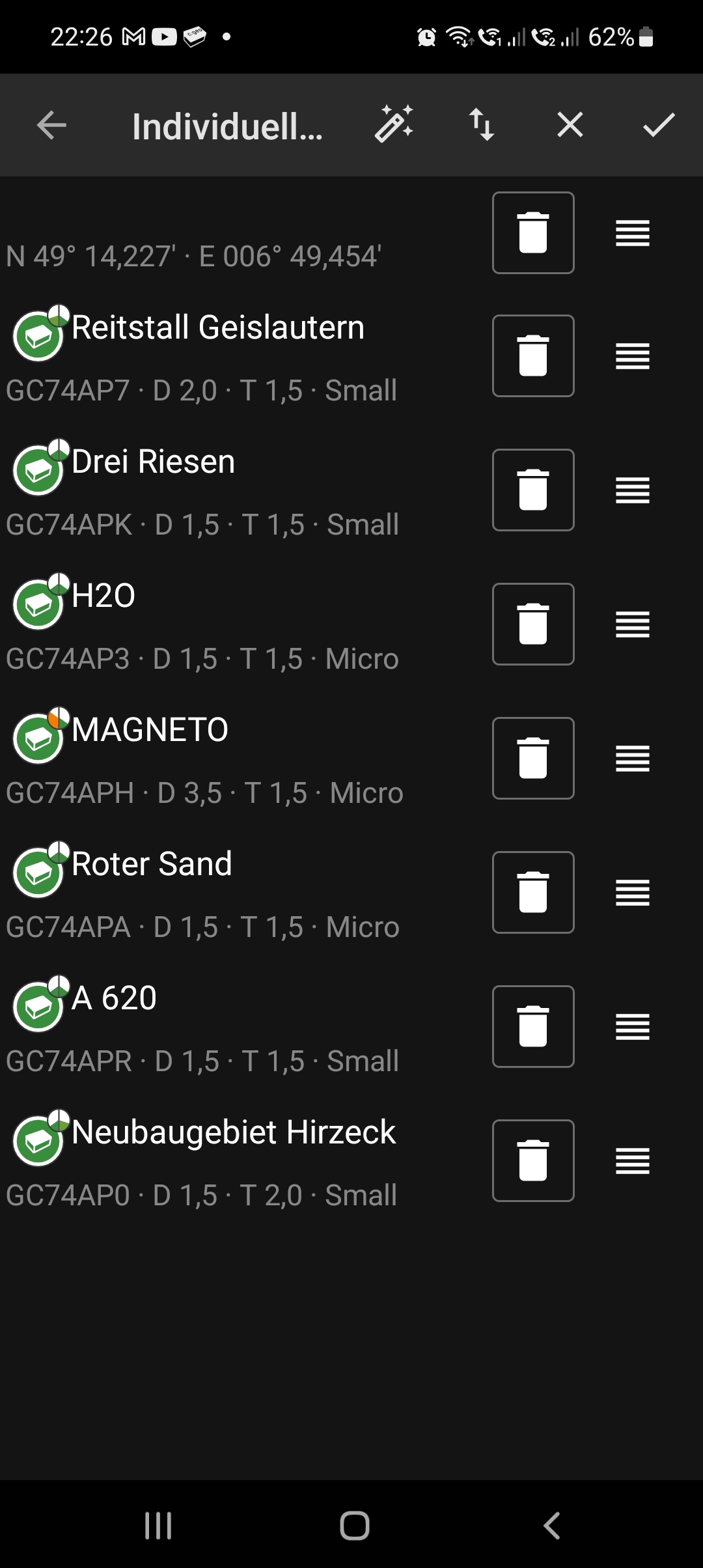Remove Reitstall Geislautern from the list

pyautogui.click(x=533, y=356)
